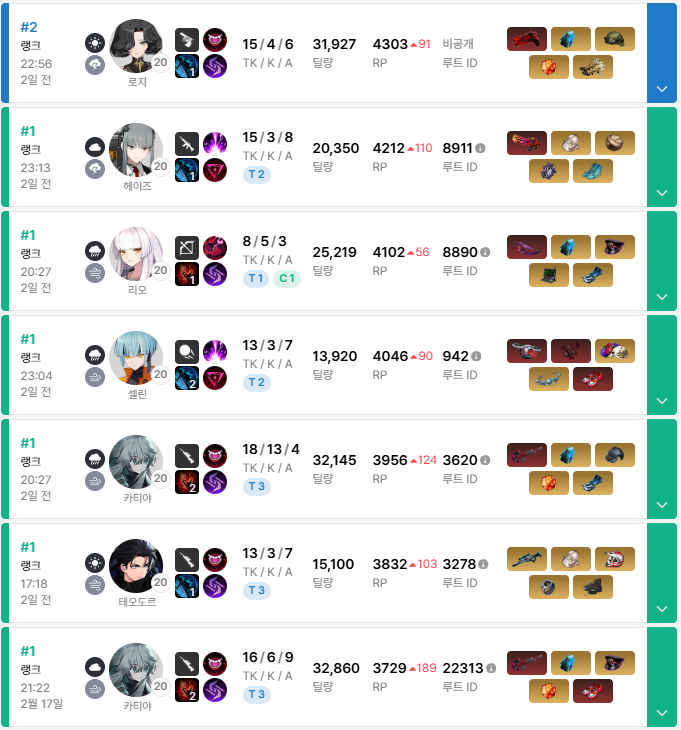Open route ID 3278

click(459, 564)
